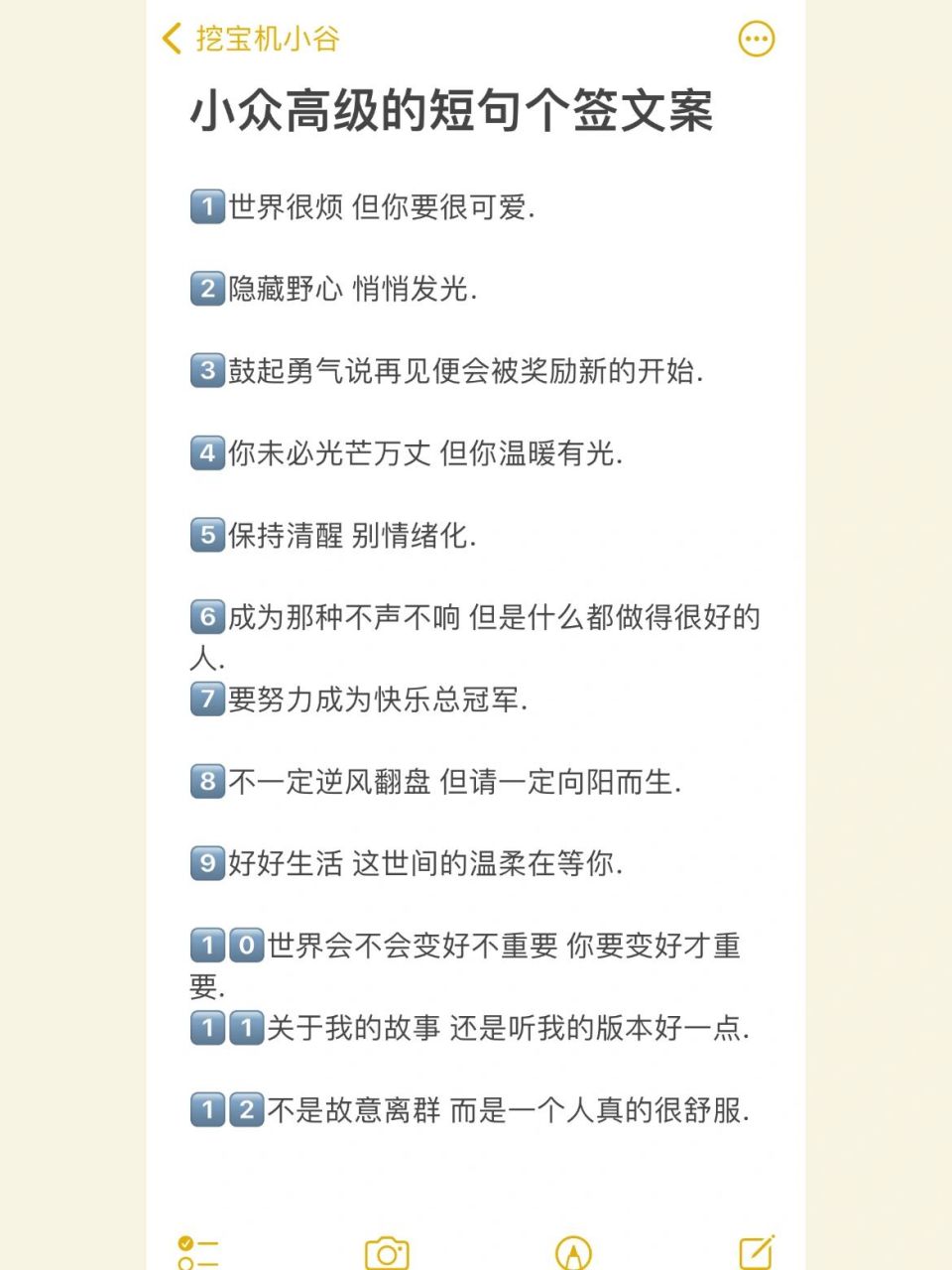The height and width of the screenshot is (1270, 952).
Task: Tap the line 要努力成为快乐总冠军
Action: pos(377,699)
